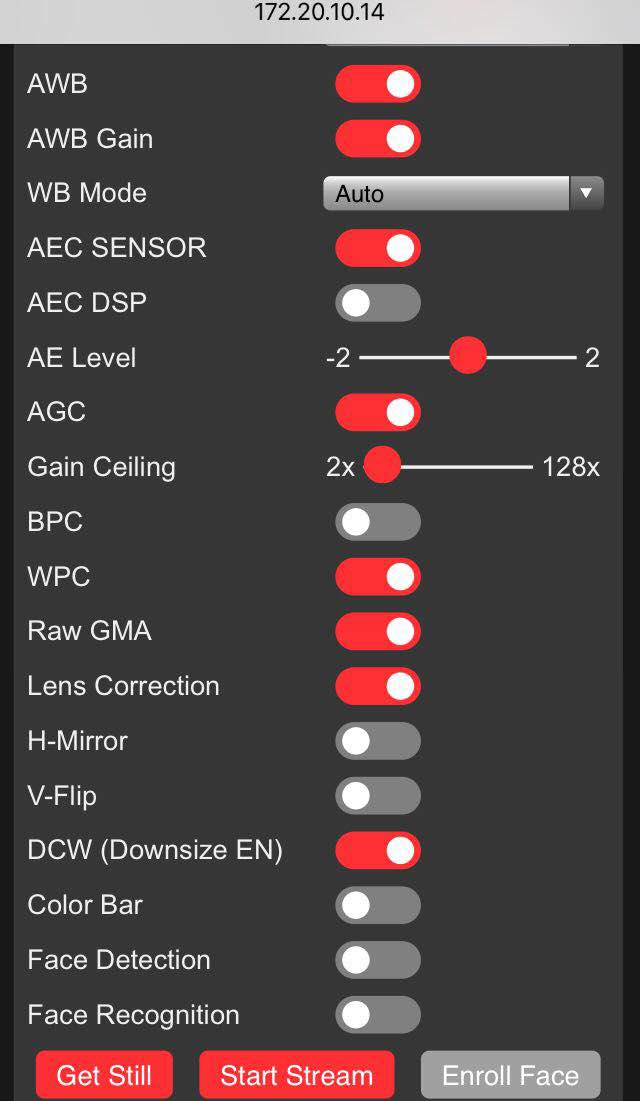This screenshot has height=1101, width=640.
Task: Switch off AGC
Action: (x=378, y=412)
